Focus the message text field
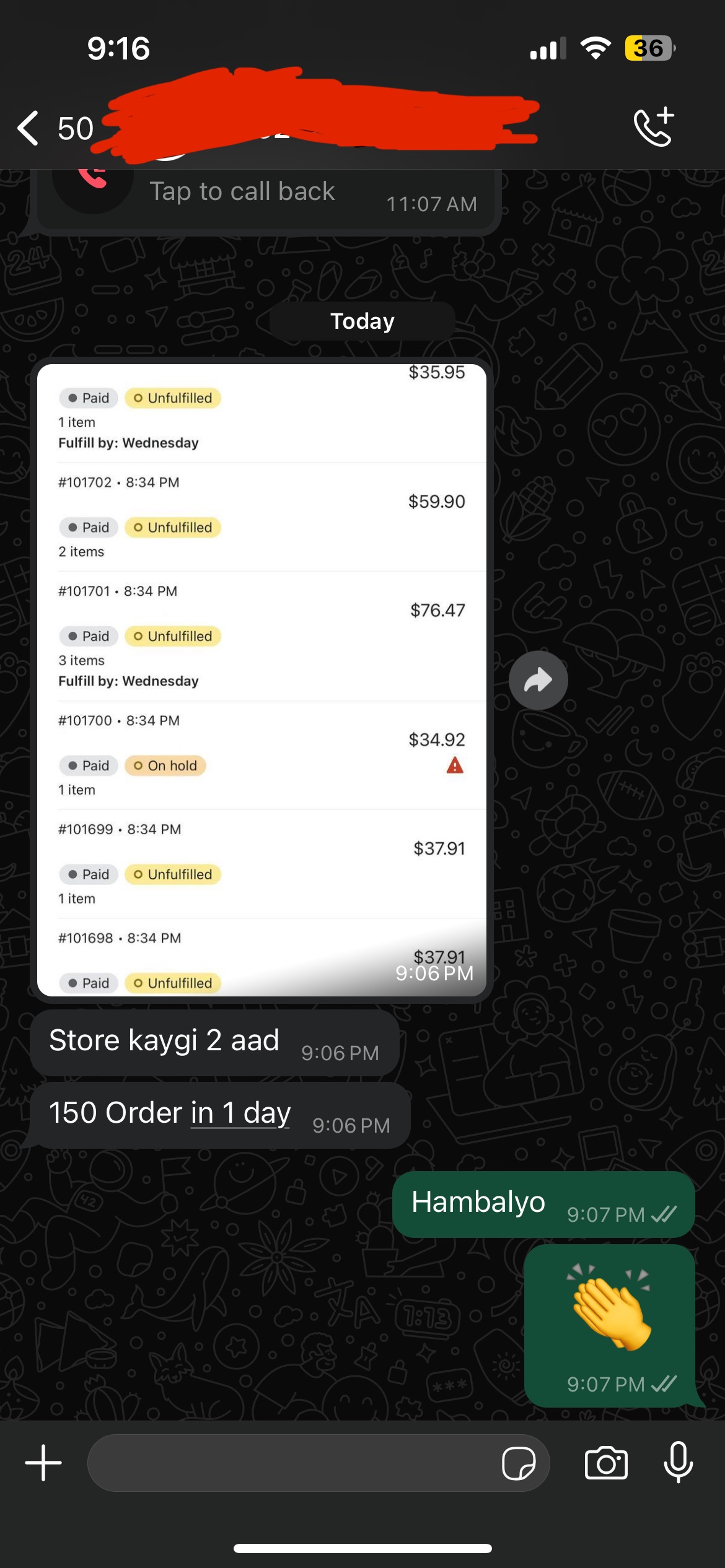 291,1463
